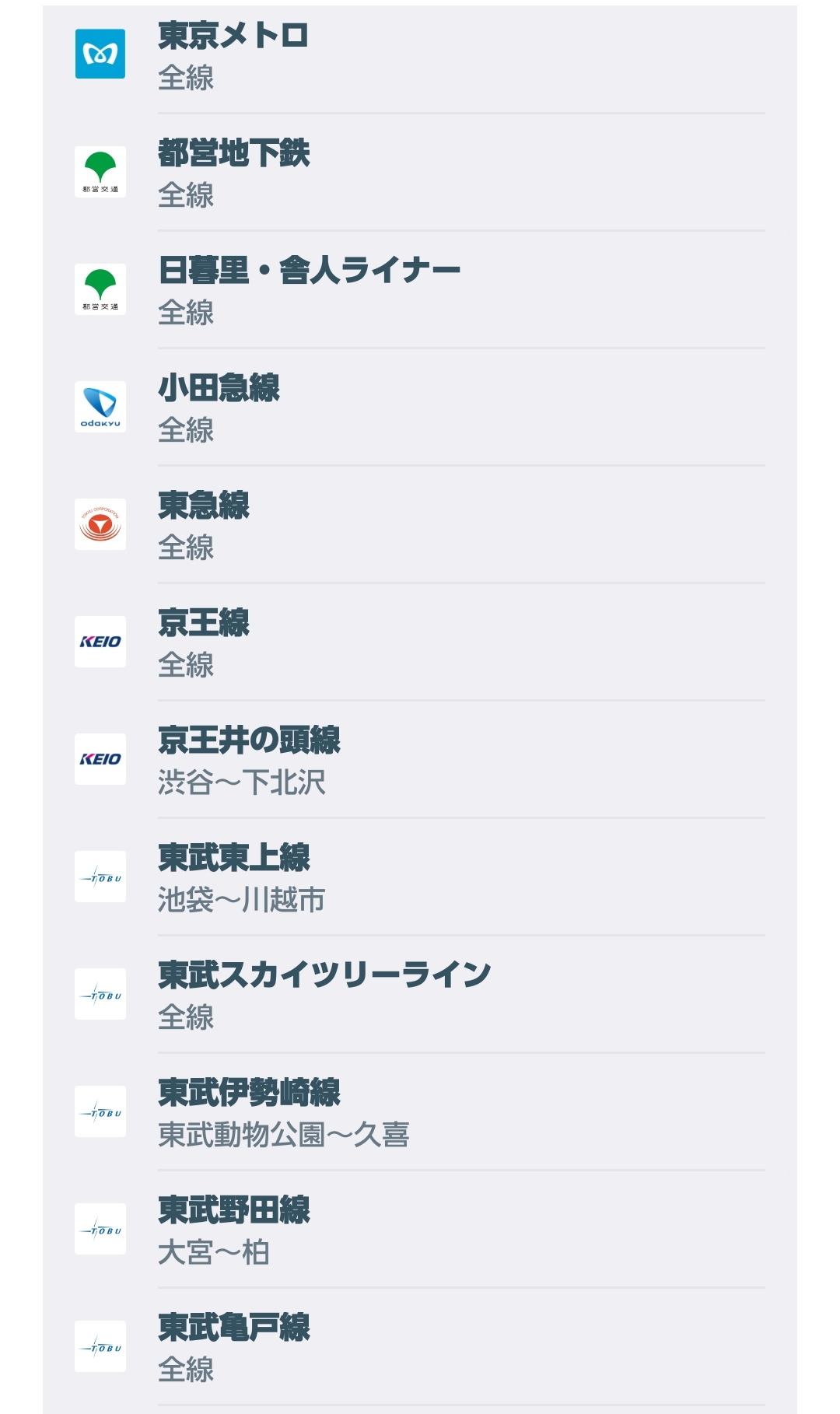Viewport: 840px width, 1414px height.
Task: Open the 都営地下鉄 row
Action: click(x=420, y=172)
